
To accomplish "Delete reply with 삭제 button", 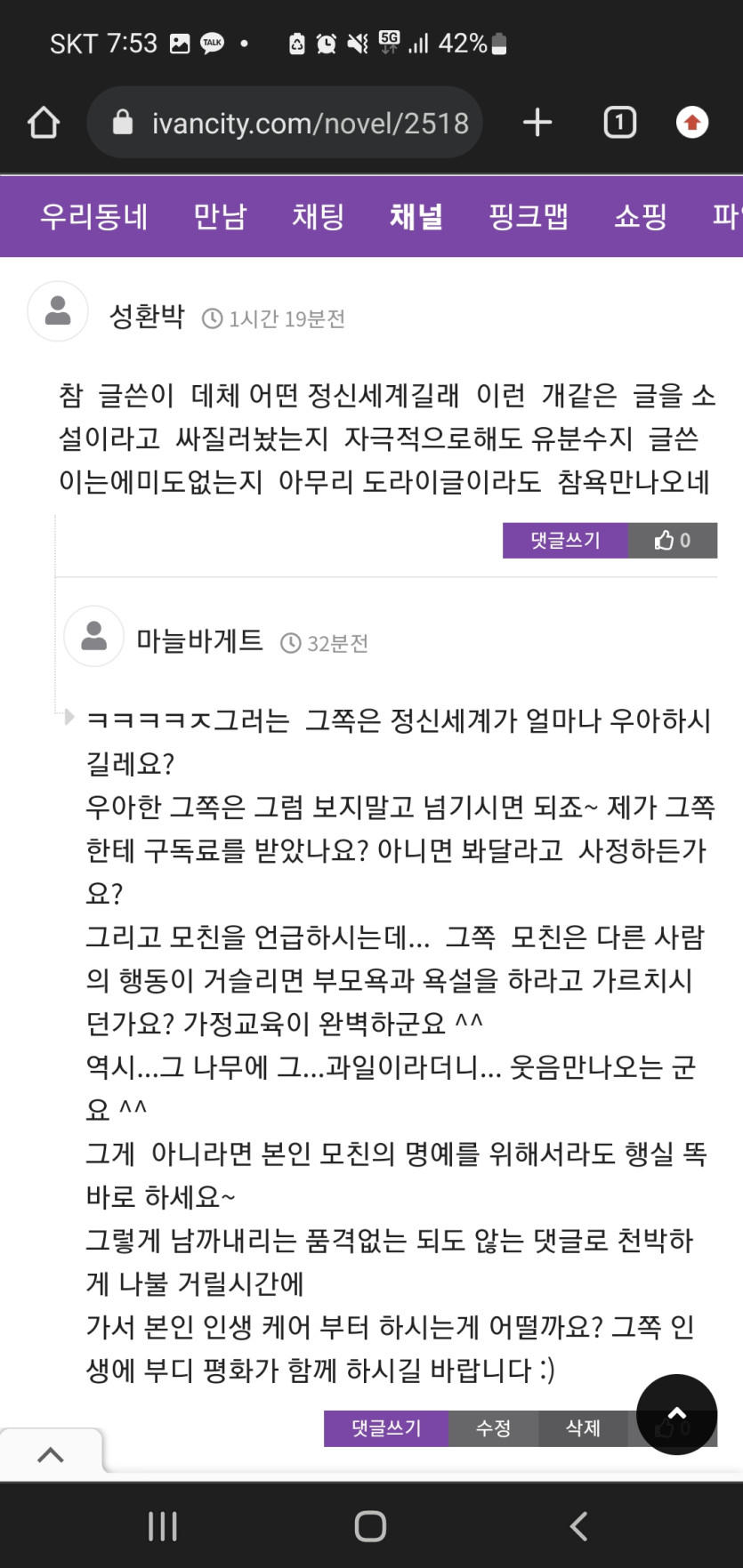I will coord(583,1427).
